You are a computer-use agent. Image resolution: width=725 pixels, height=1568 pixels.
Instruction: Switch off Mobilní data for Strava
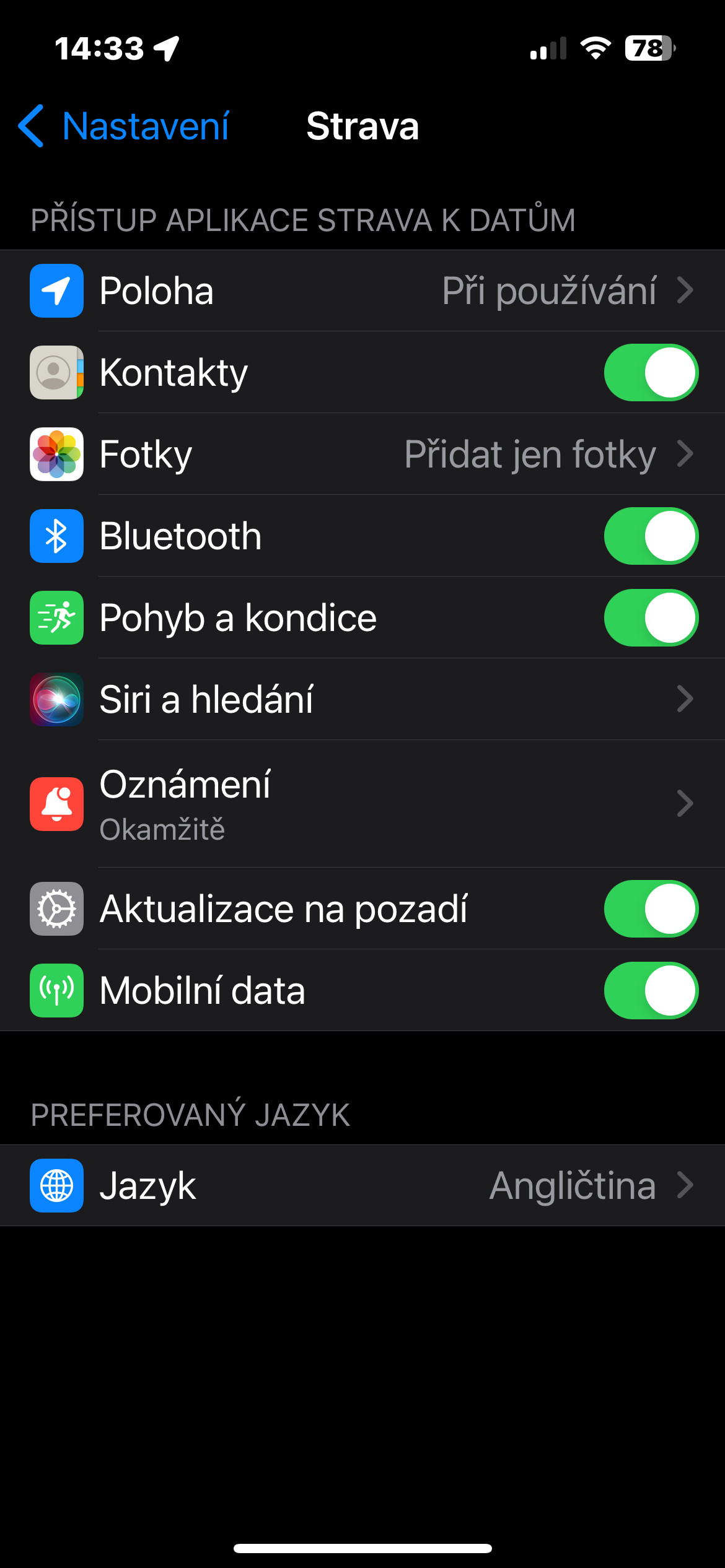click(651, 991)
